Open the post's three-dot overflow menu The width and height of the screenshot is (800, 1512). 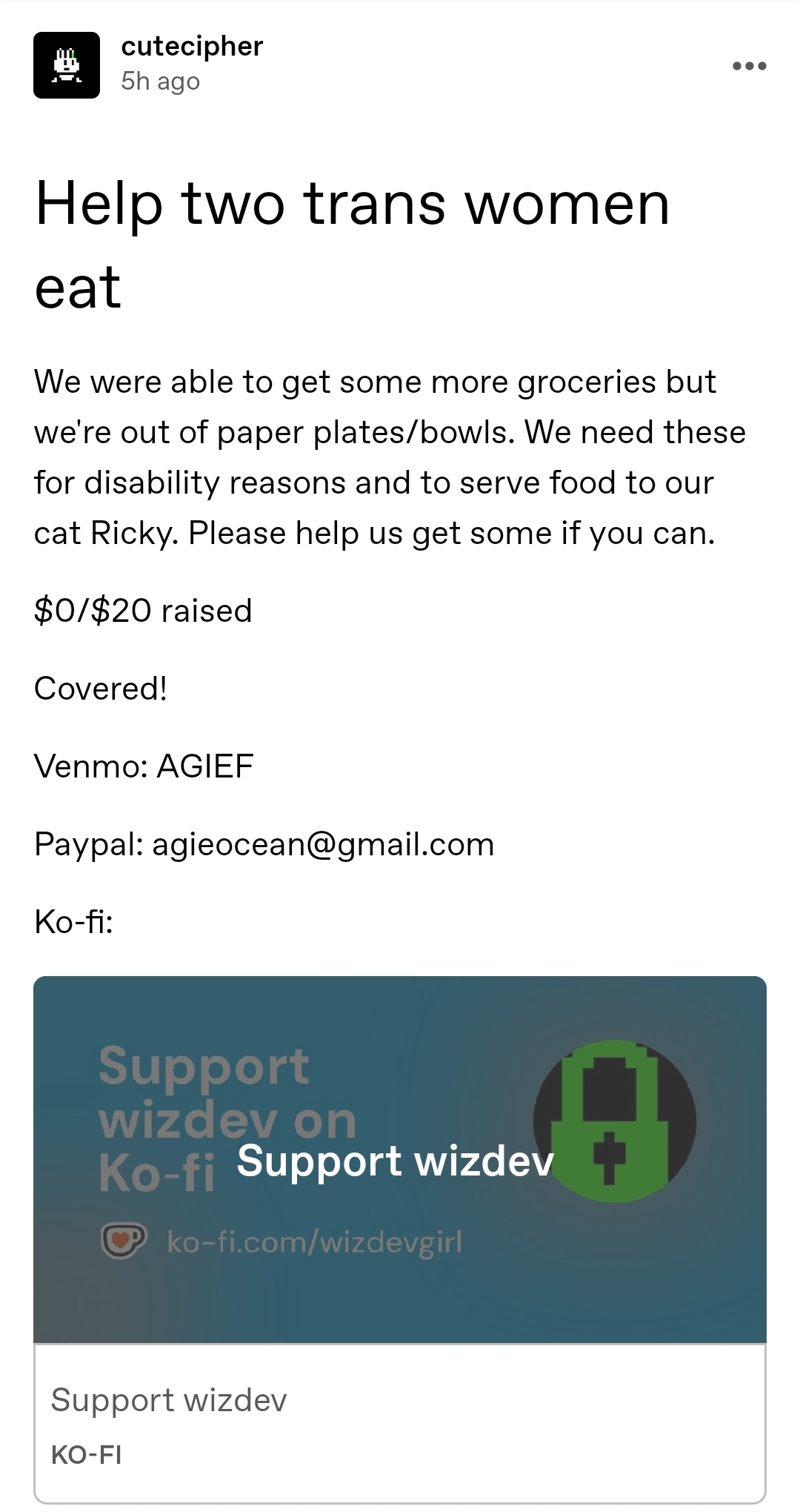[x=749, y=66]
